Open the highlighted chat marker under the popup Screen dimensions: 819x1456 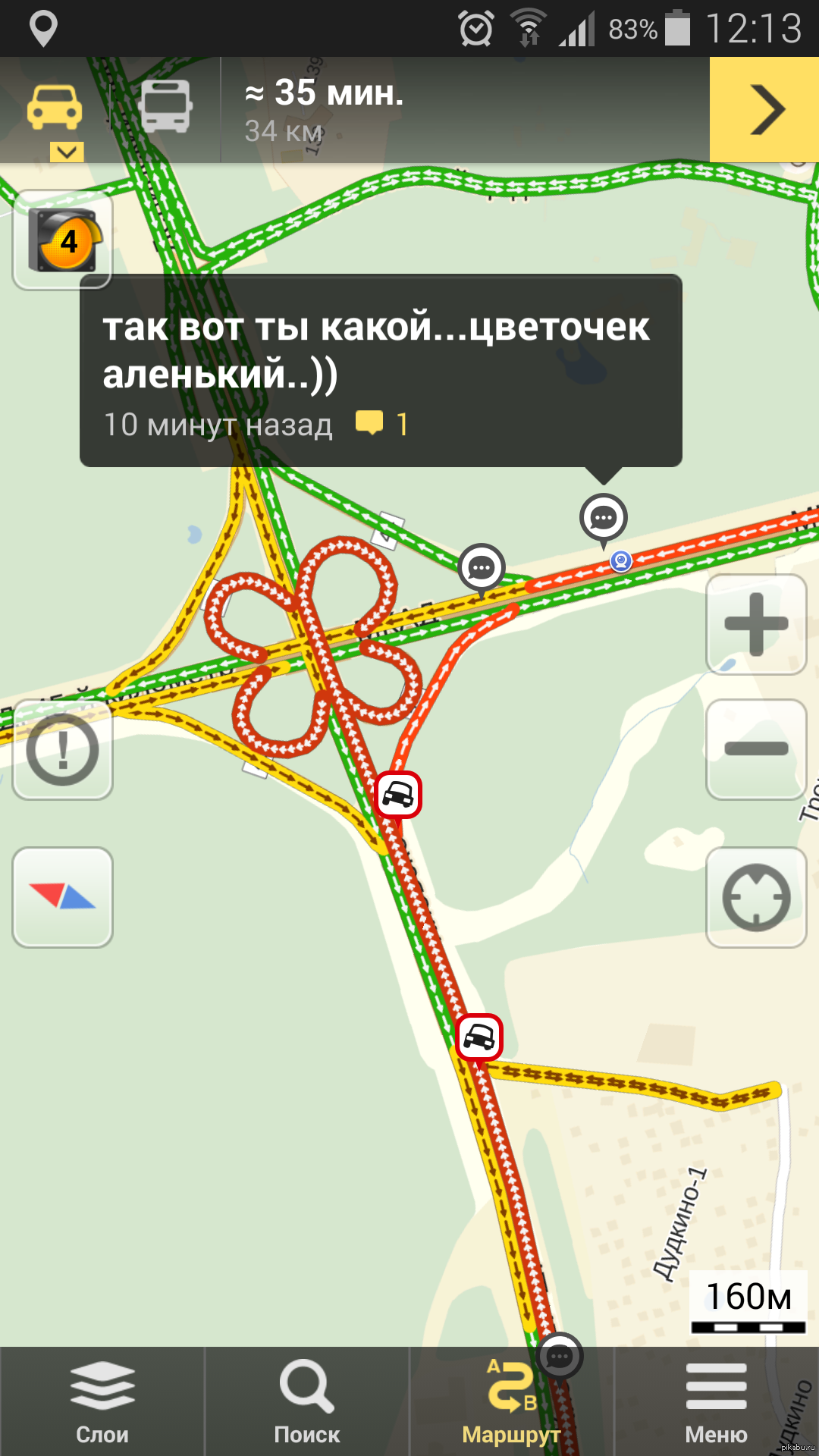coord(604,518)
